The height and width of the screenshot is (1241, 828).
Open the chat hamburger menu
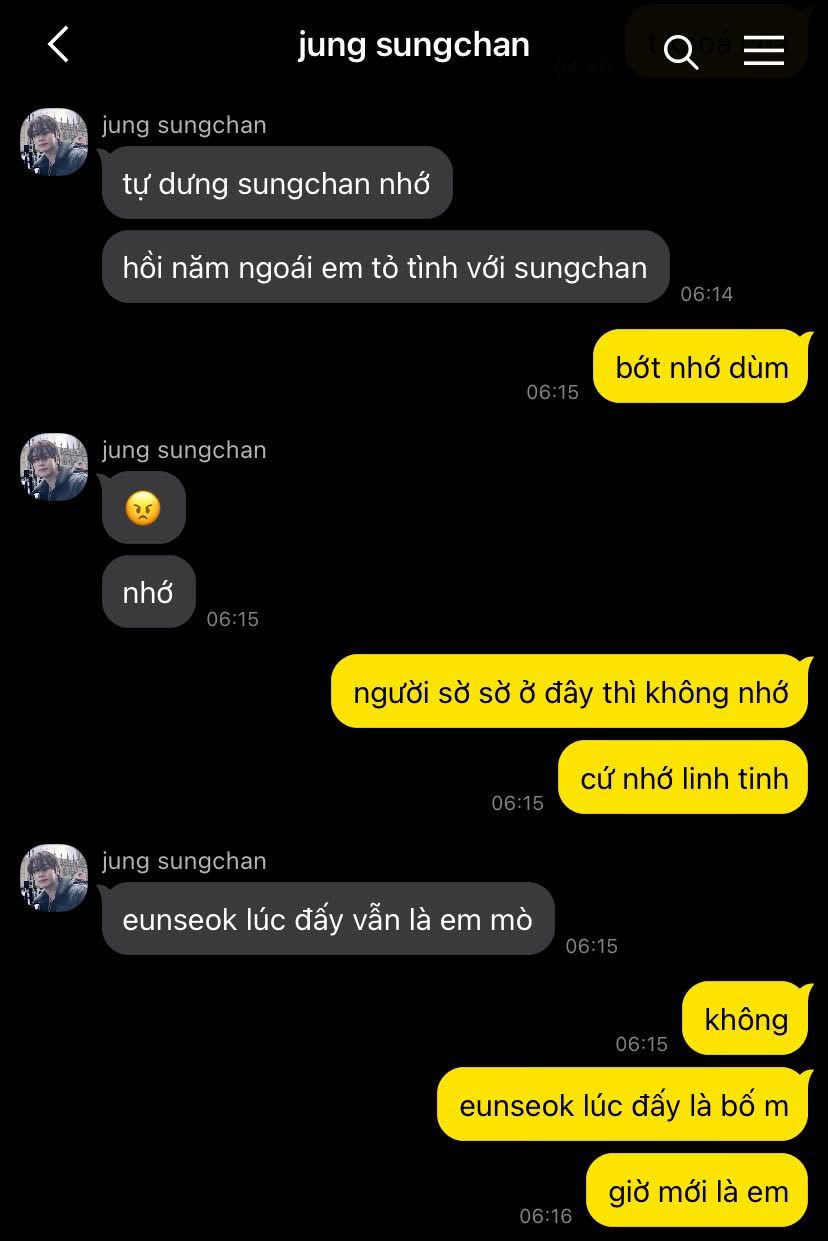764,50
